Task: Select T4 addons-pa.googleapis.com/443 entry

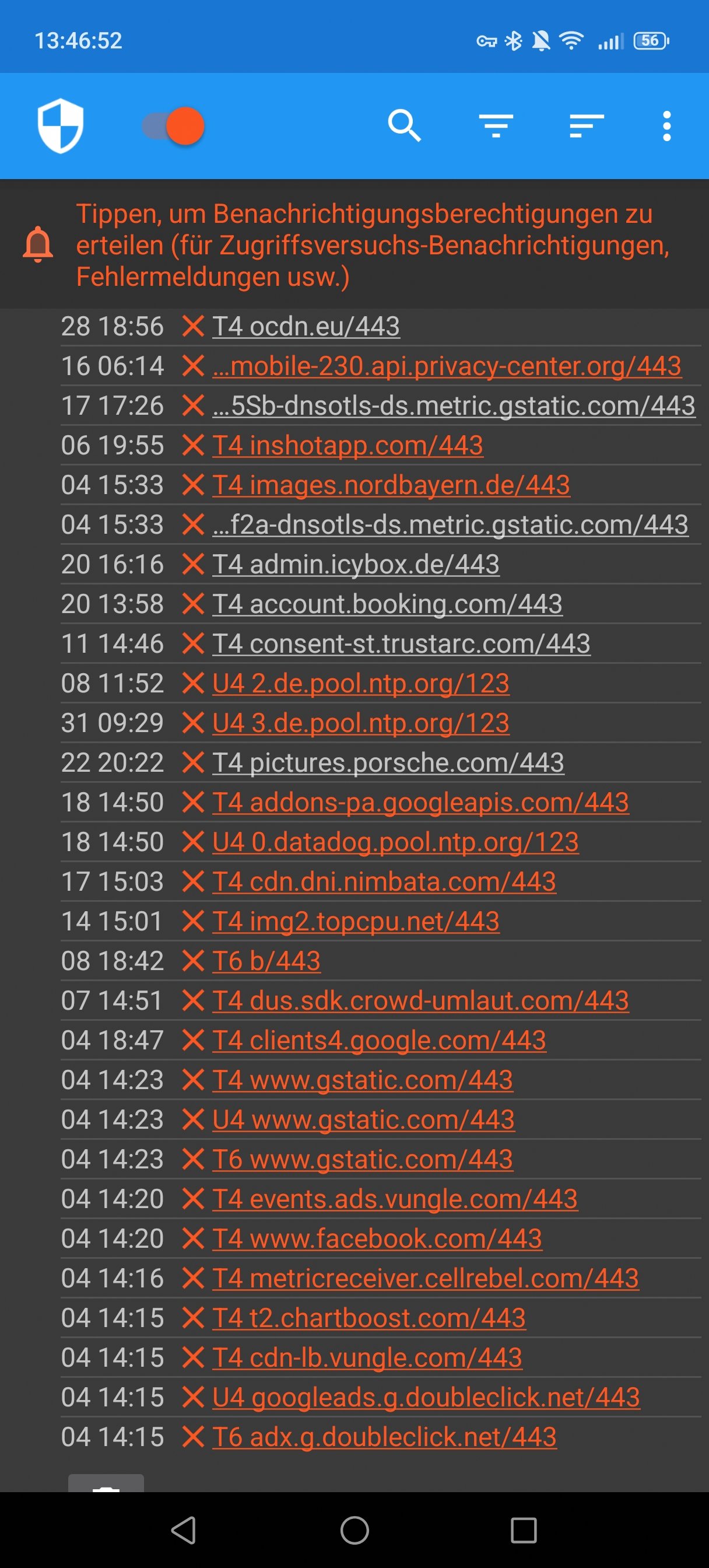Action: tap(420, 802)
